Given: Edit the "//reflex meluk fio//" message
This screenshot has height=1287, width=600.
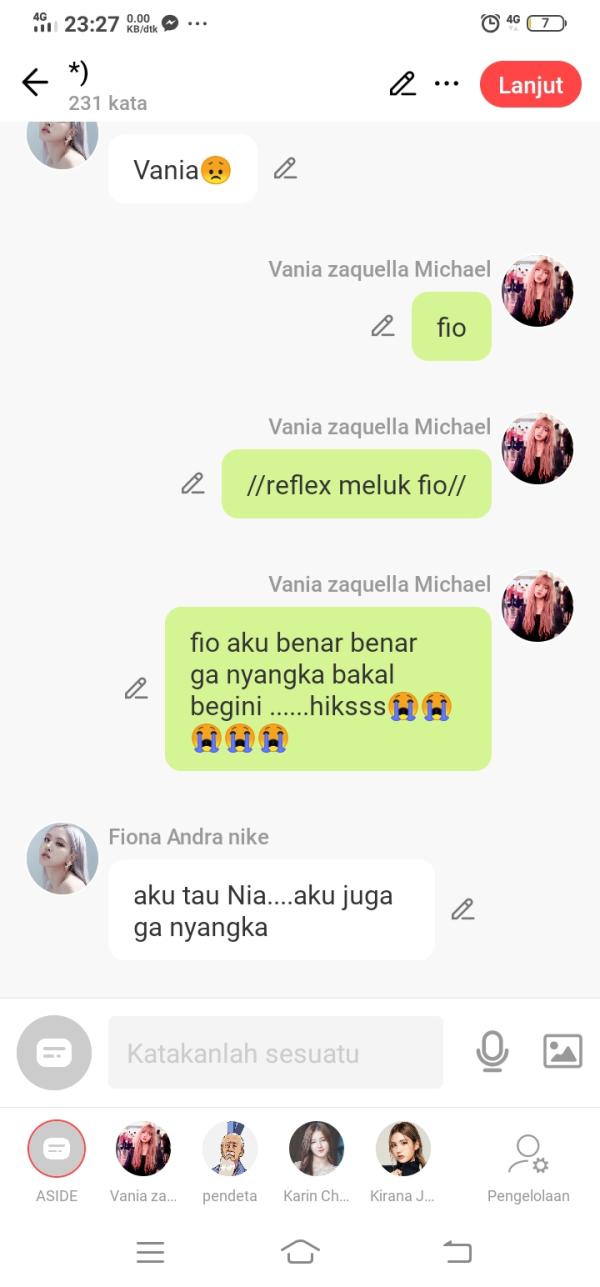Looking at the screenshot, I should tap(192, 484).
